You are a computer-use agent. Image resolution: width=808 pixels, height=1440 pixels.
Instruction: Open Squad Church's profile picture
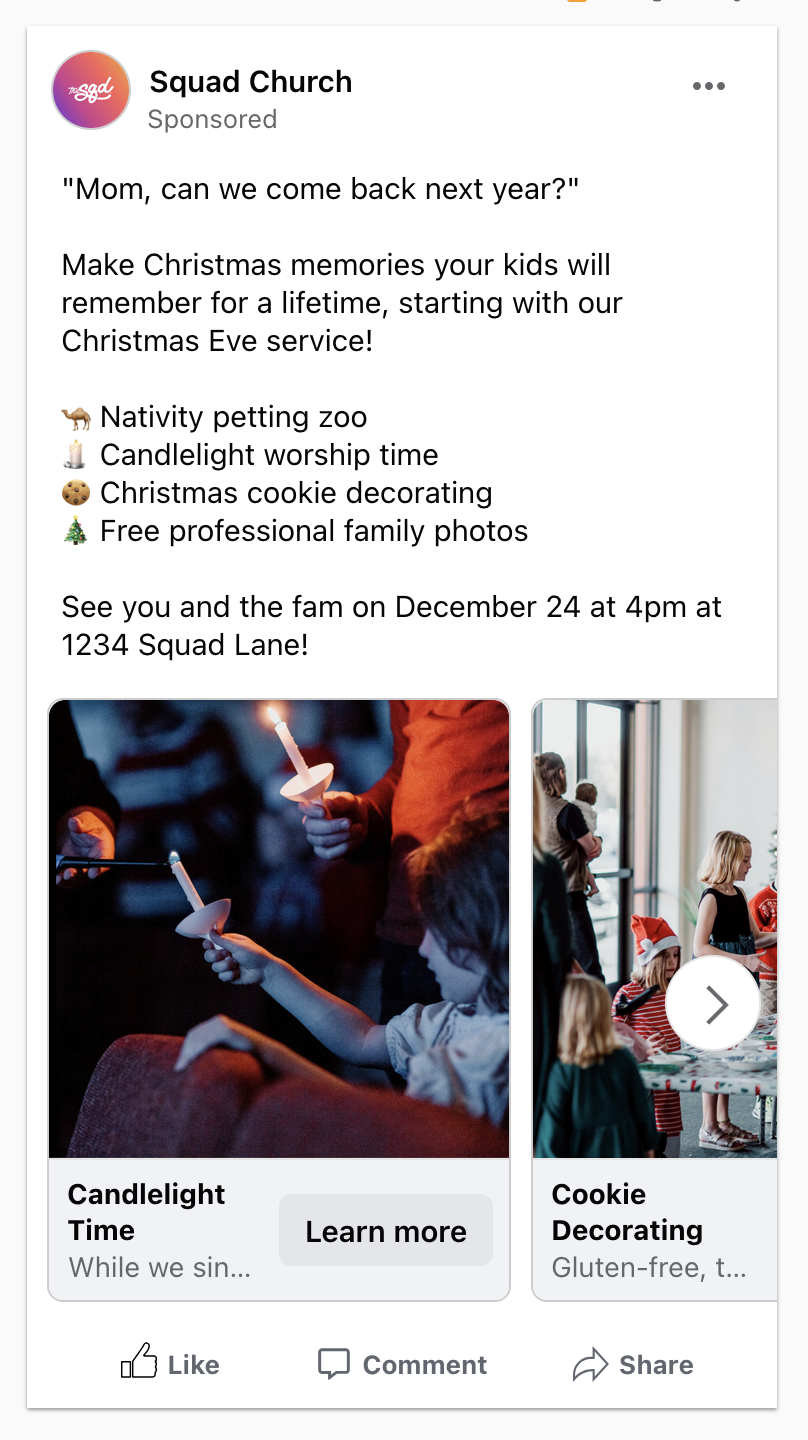pyautogui.click(x=91, y=90)
